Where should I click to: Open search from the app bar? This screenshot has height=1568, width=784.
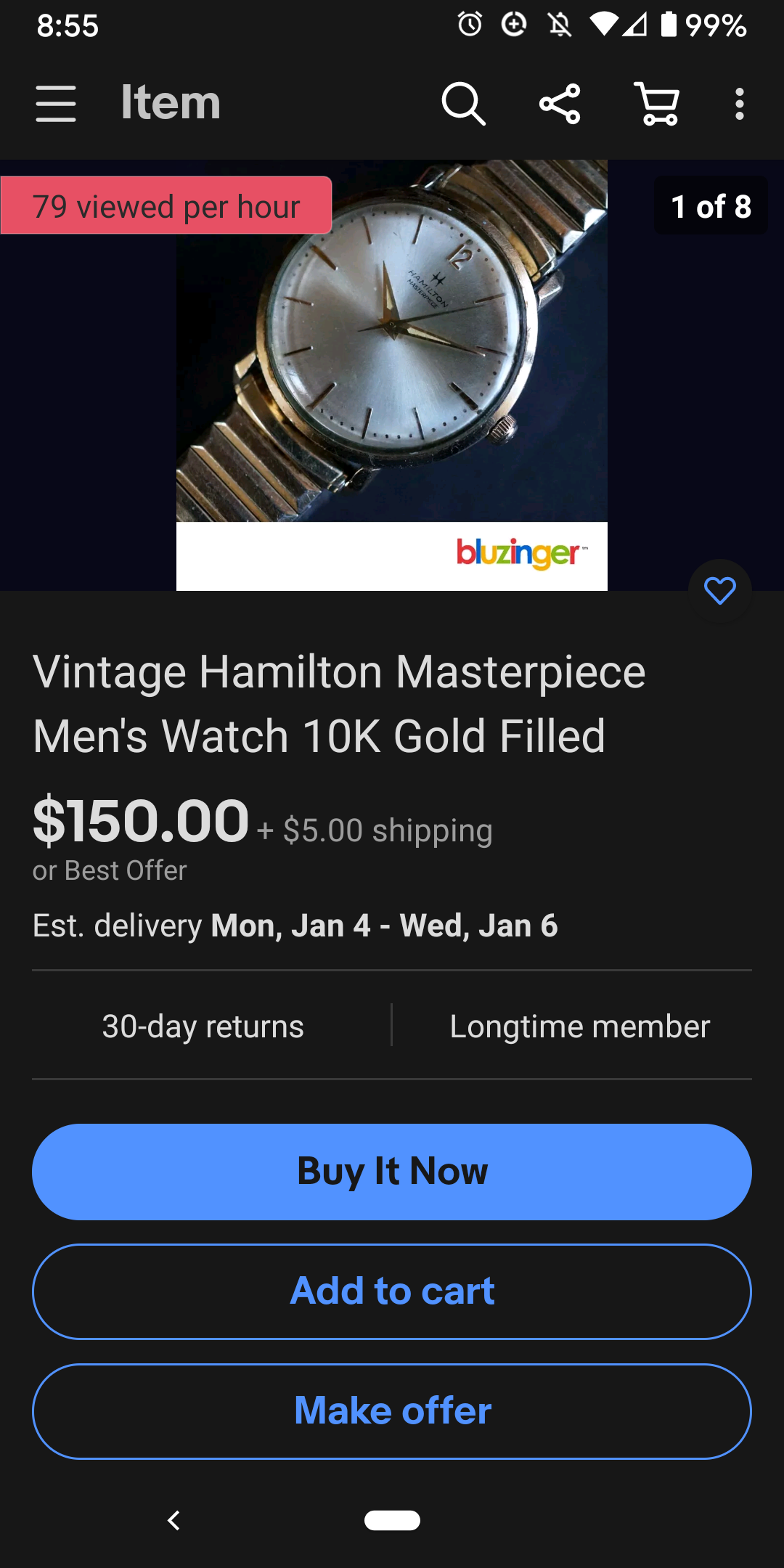[x=463, y=104]
